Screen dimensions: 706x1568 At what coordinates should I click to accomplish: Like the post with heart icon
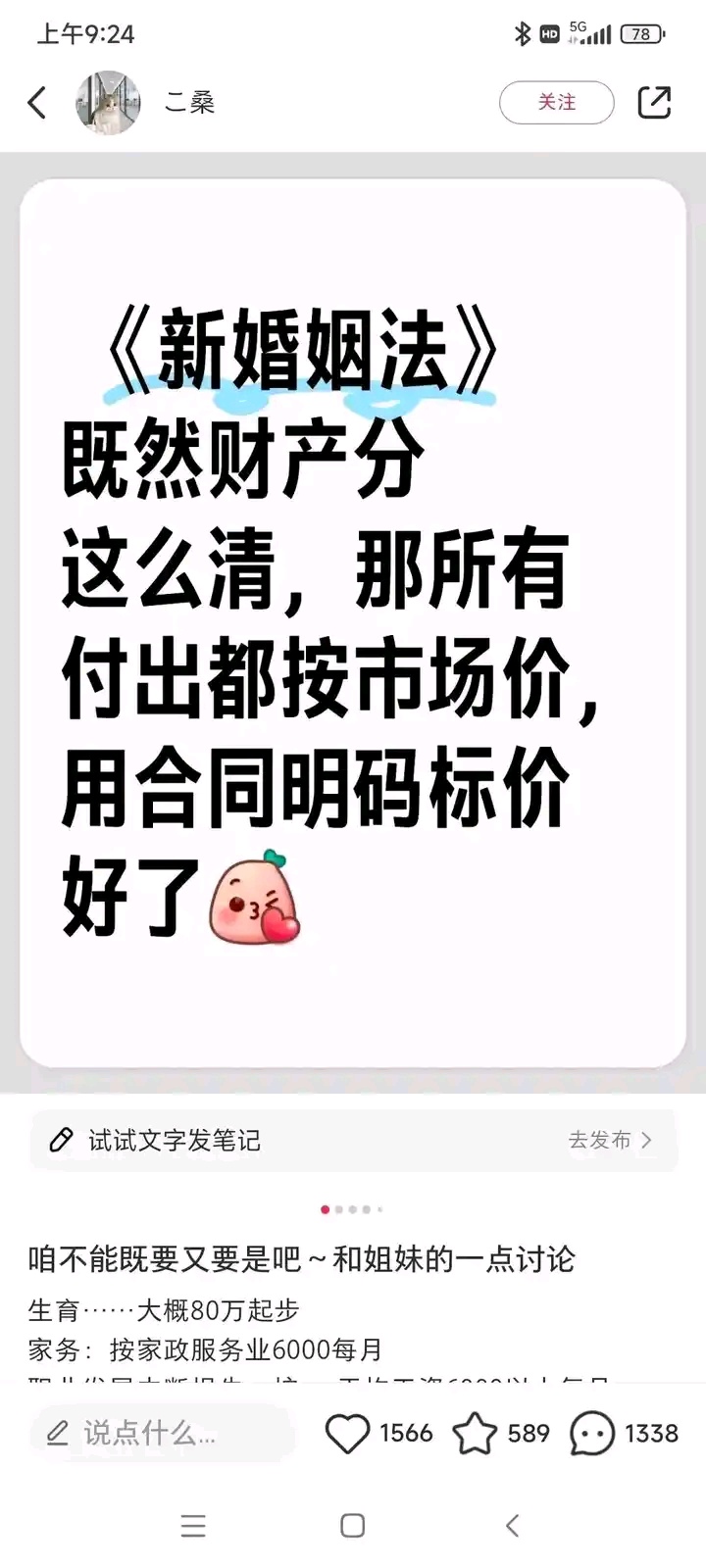pyautogui.click(x=347, y=1434)
